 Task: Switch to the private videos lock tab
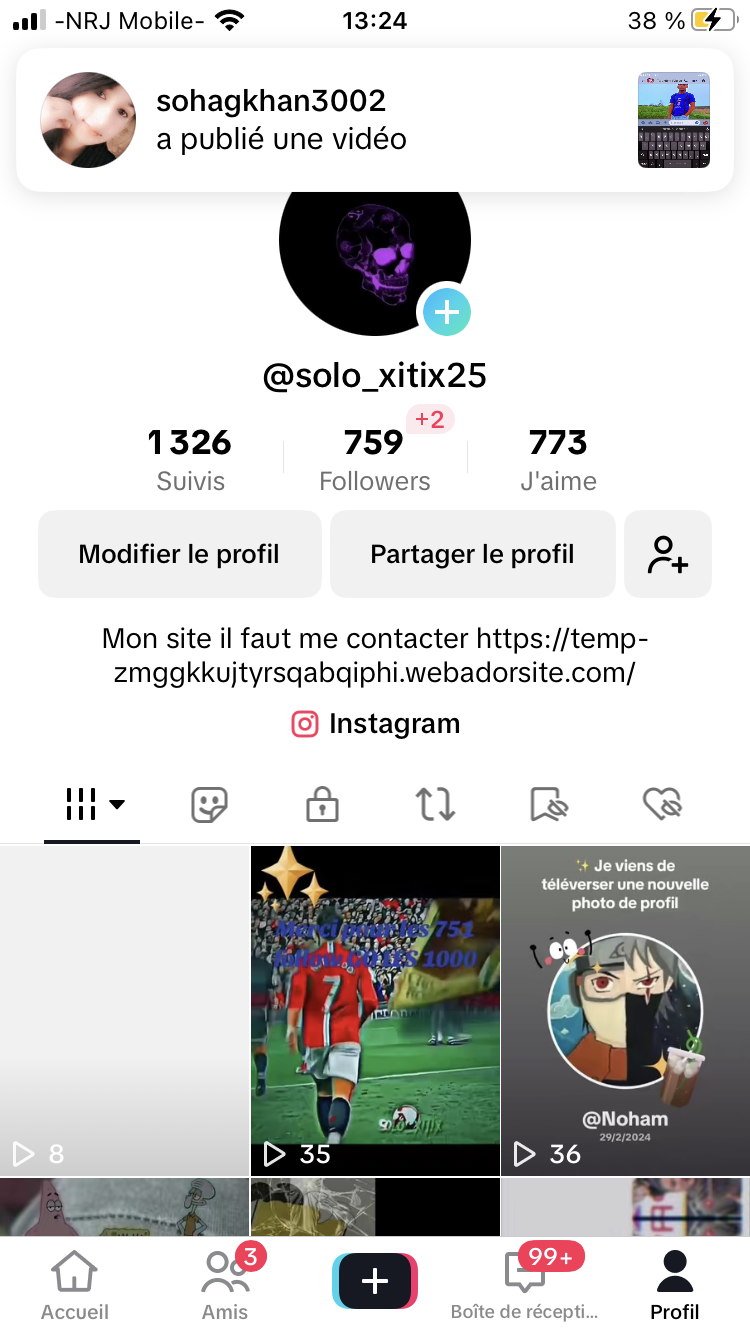(x=322, y=803)
